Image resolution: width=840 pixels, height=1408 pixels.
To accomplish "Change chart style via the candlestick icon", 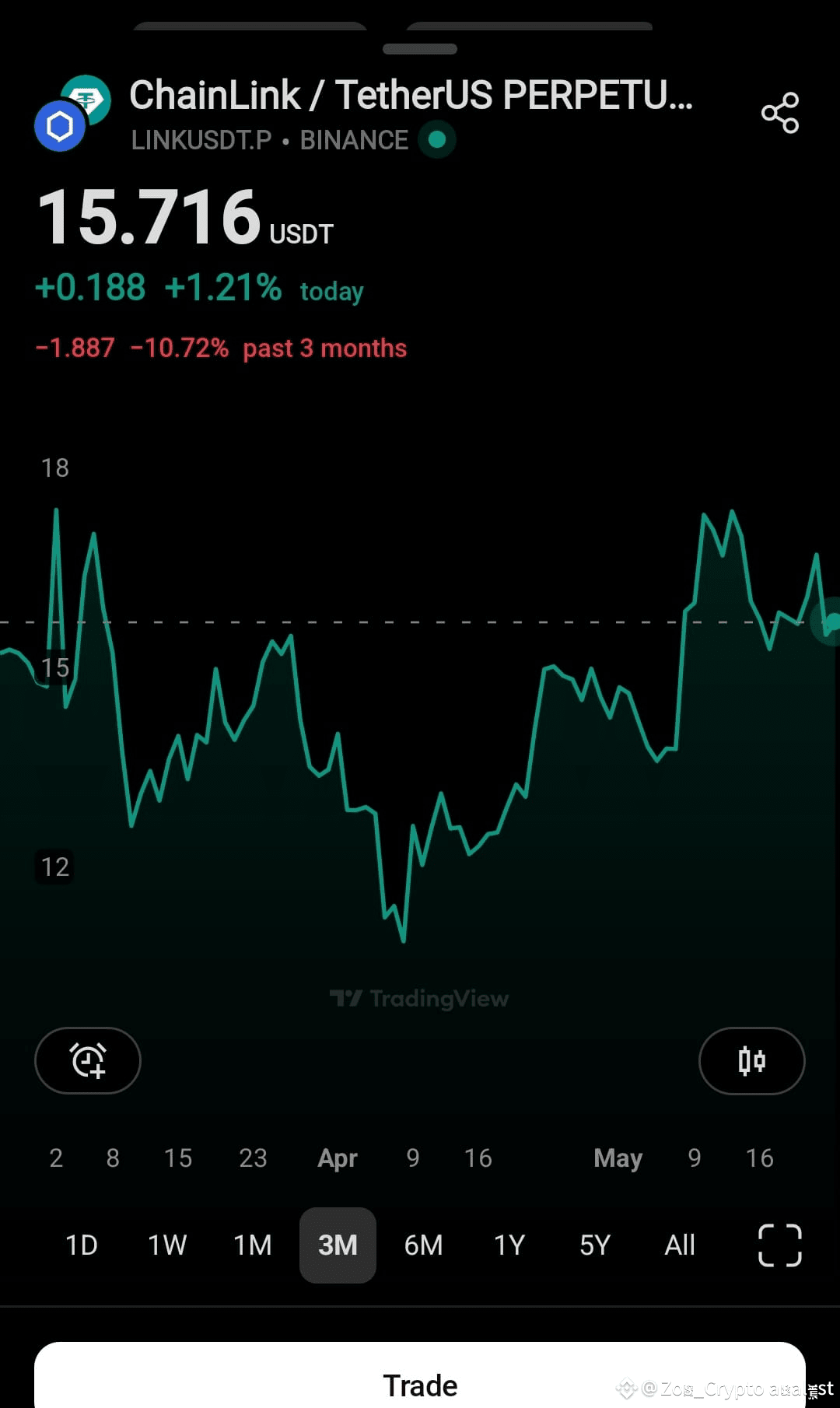I will point(751,1060).
